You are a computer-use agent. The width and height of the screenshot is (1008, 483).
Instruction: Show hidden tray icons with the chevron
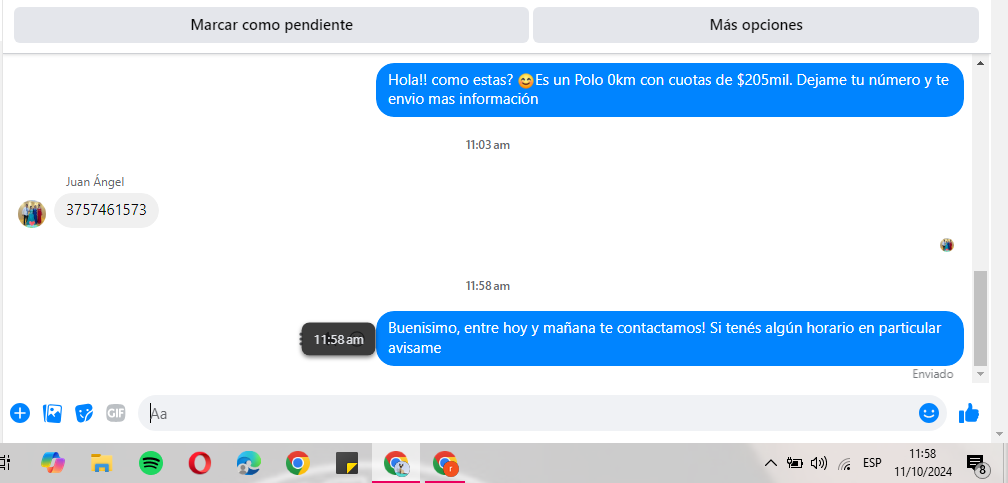770,463
